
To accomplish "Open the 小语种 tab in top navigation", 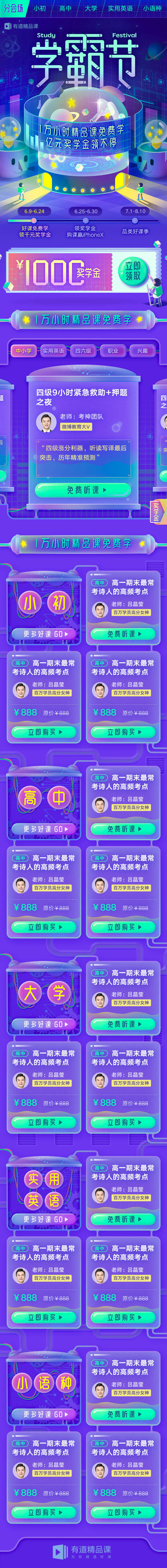I will click(152, 8).
